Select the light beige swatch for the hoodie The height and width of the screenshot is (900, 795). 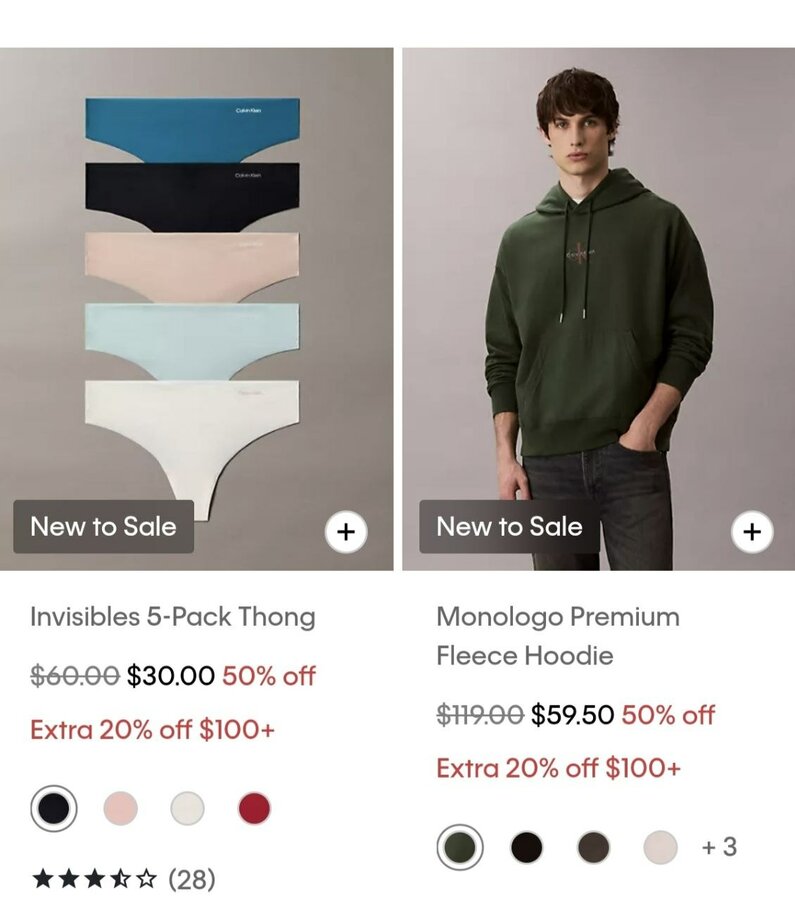coord(660,847)
